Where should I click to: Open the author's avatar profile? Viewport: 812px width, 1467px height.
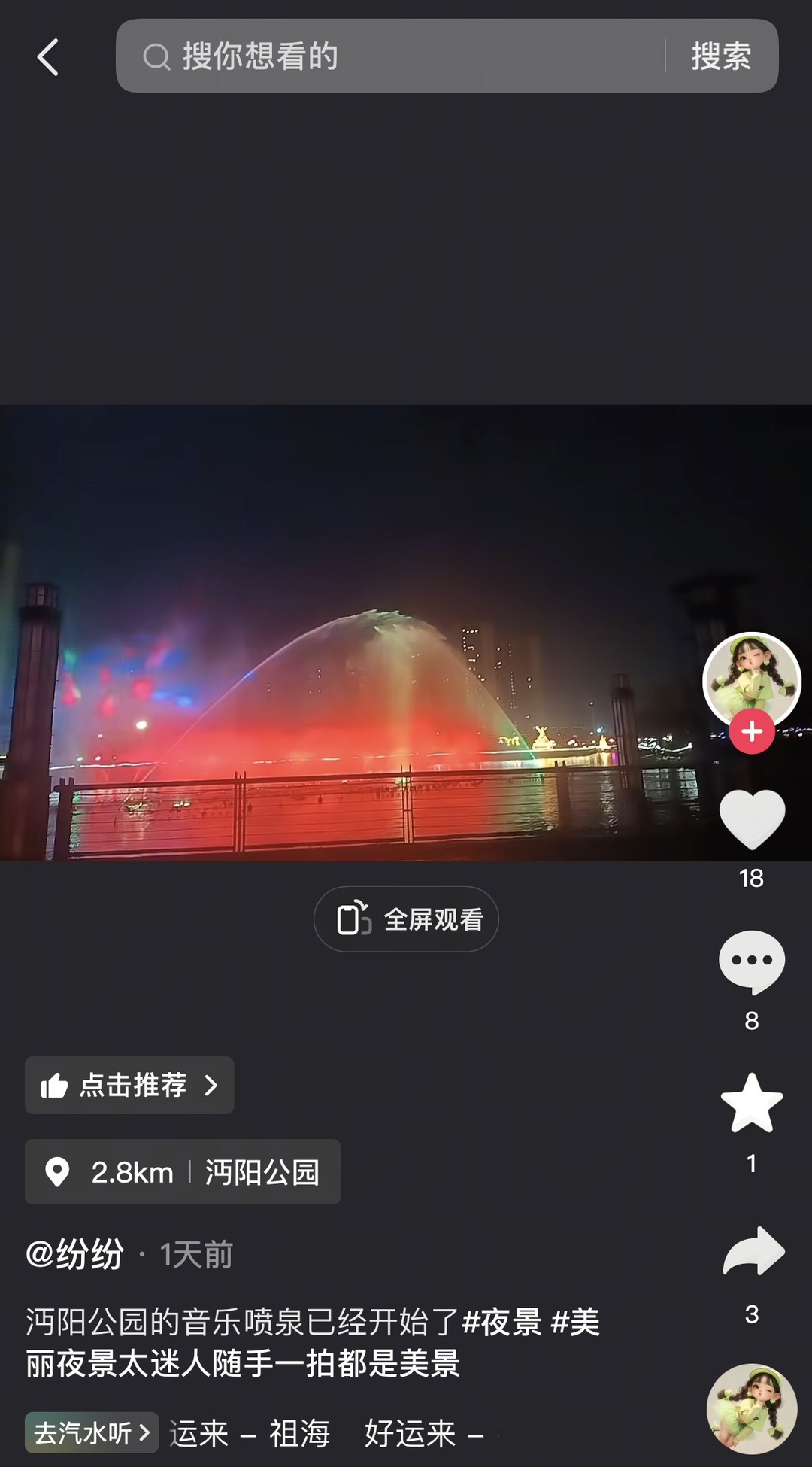click(x=751, y=679)
